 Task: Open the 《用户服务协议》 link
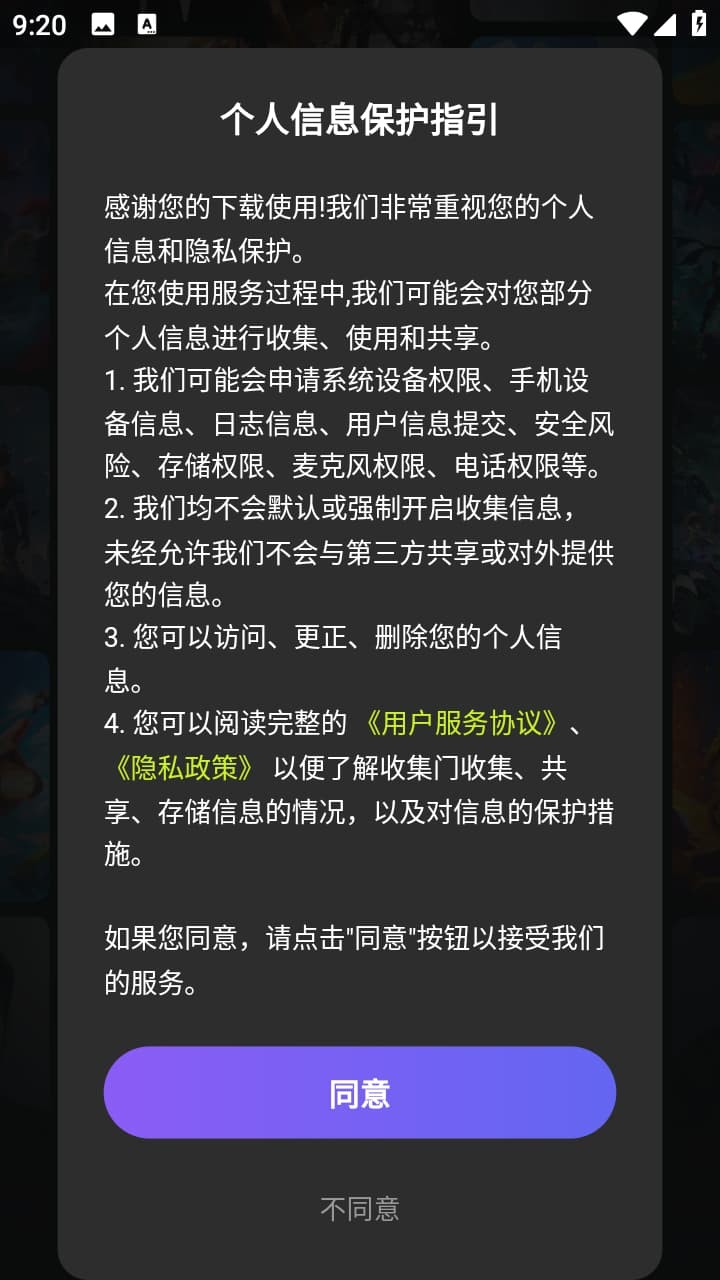pyautogui.click(x=461, y=723)
